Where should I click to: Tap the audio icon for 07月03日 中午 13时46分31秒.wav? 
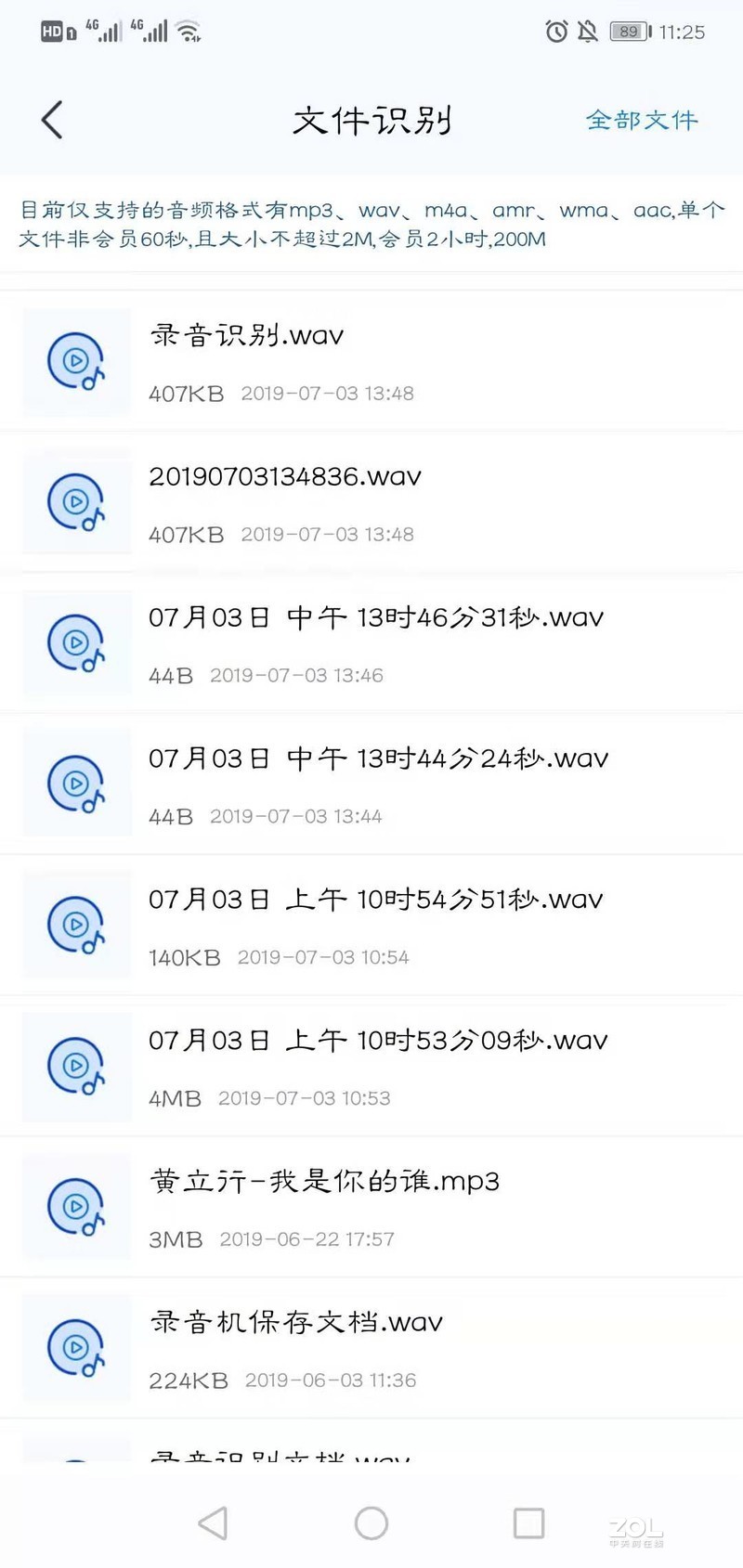point(75,644)
